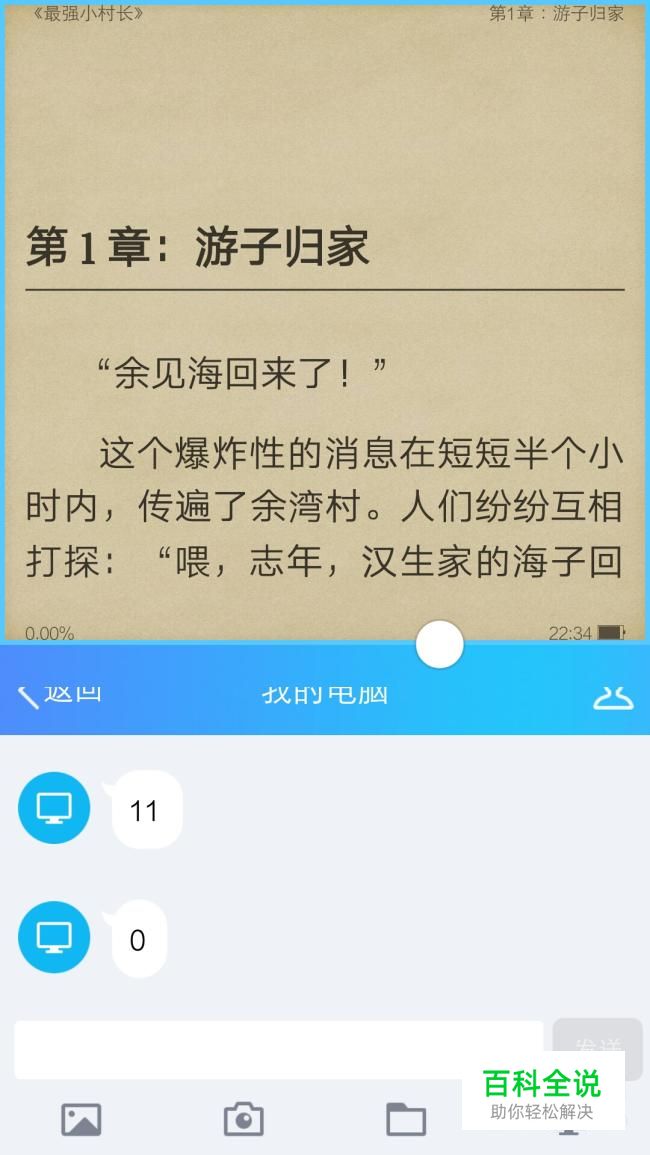Open the camera to take a photo
650x1155 pixels.
click(244, 1120)
